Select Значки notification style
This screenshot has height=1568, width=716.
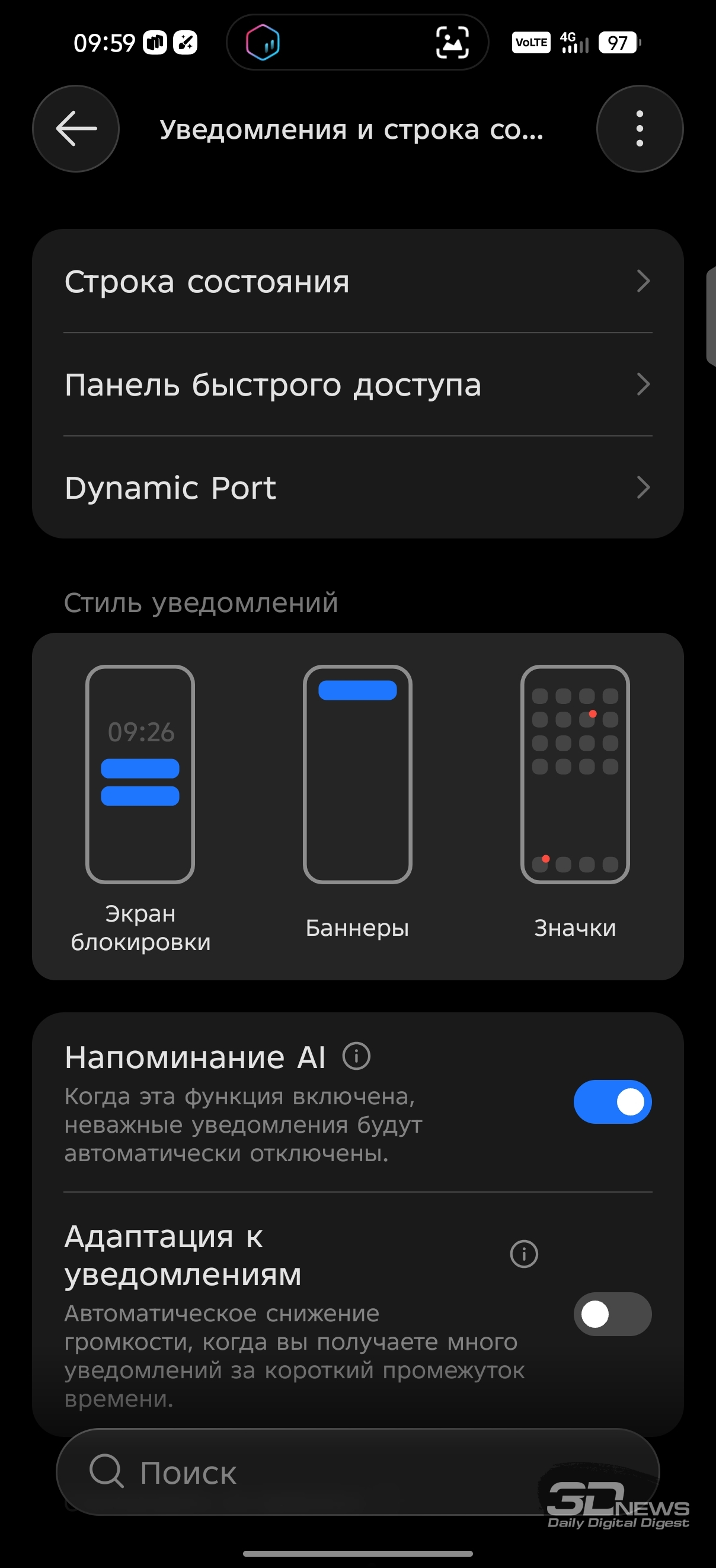point(575,775)
